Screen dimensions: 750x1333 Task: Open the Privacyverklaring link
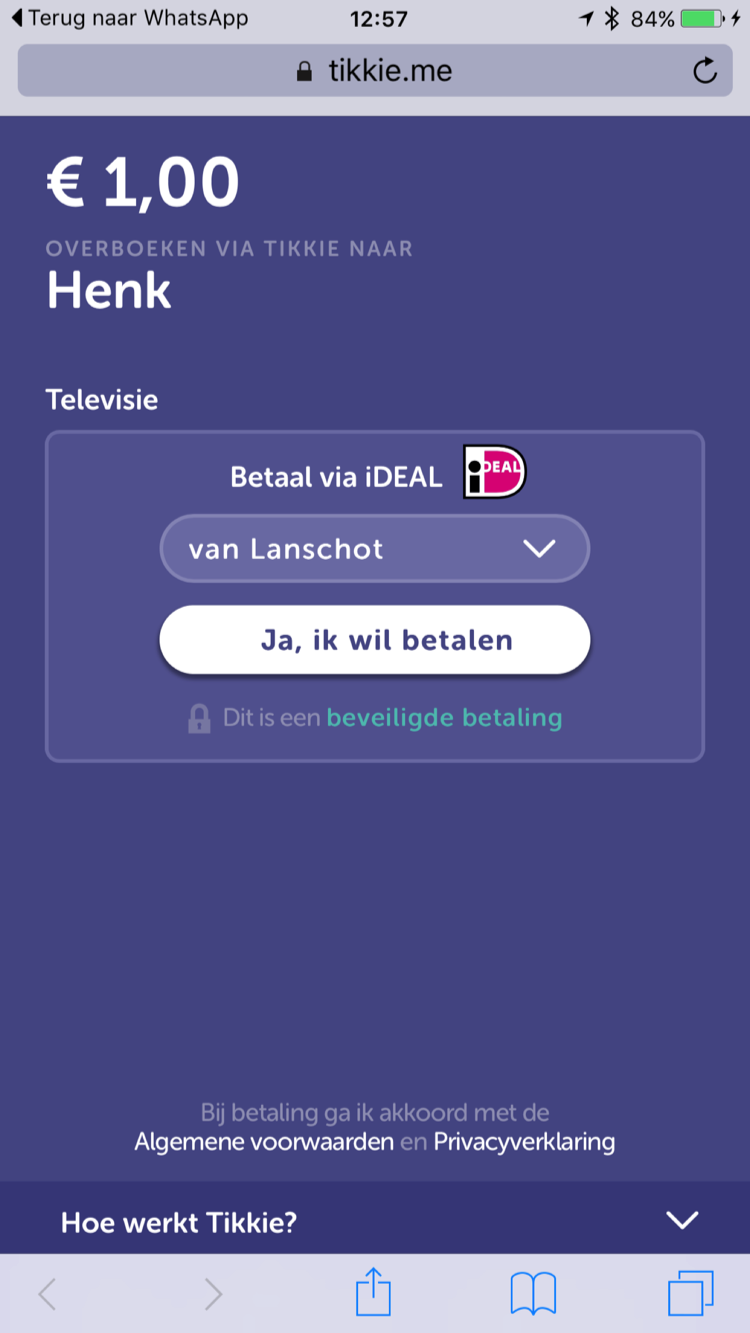(524, 1142)
